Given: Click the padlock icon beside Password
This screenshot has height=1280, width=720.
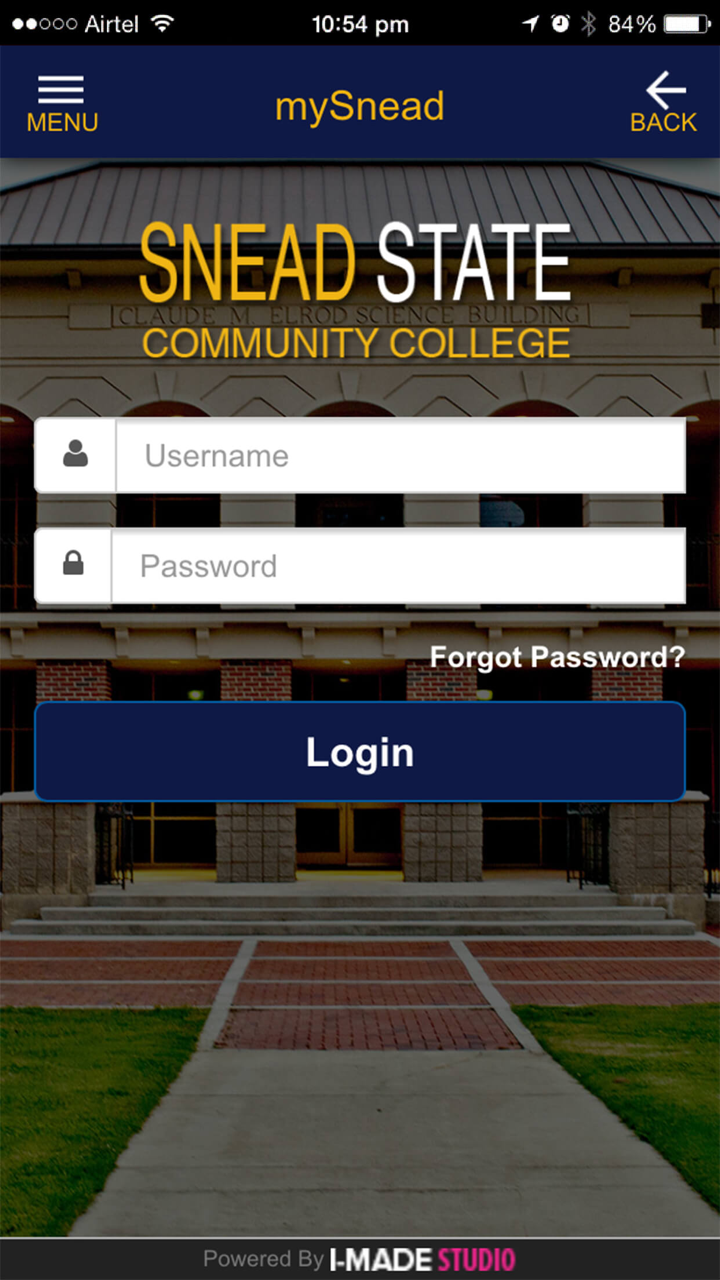Looking at the screenshot, I should click(74, 565).
